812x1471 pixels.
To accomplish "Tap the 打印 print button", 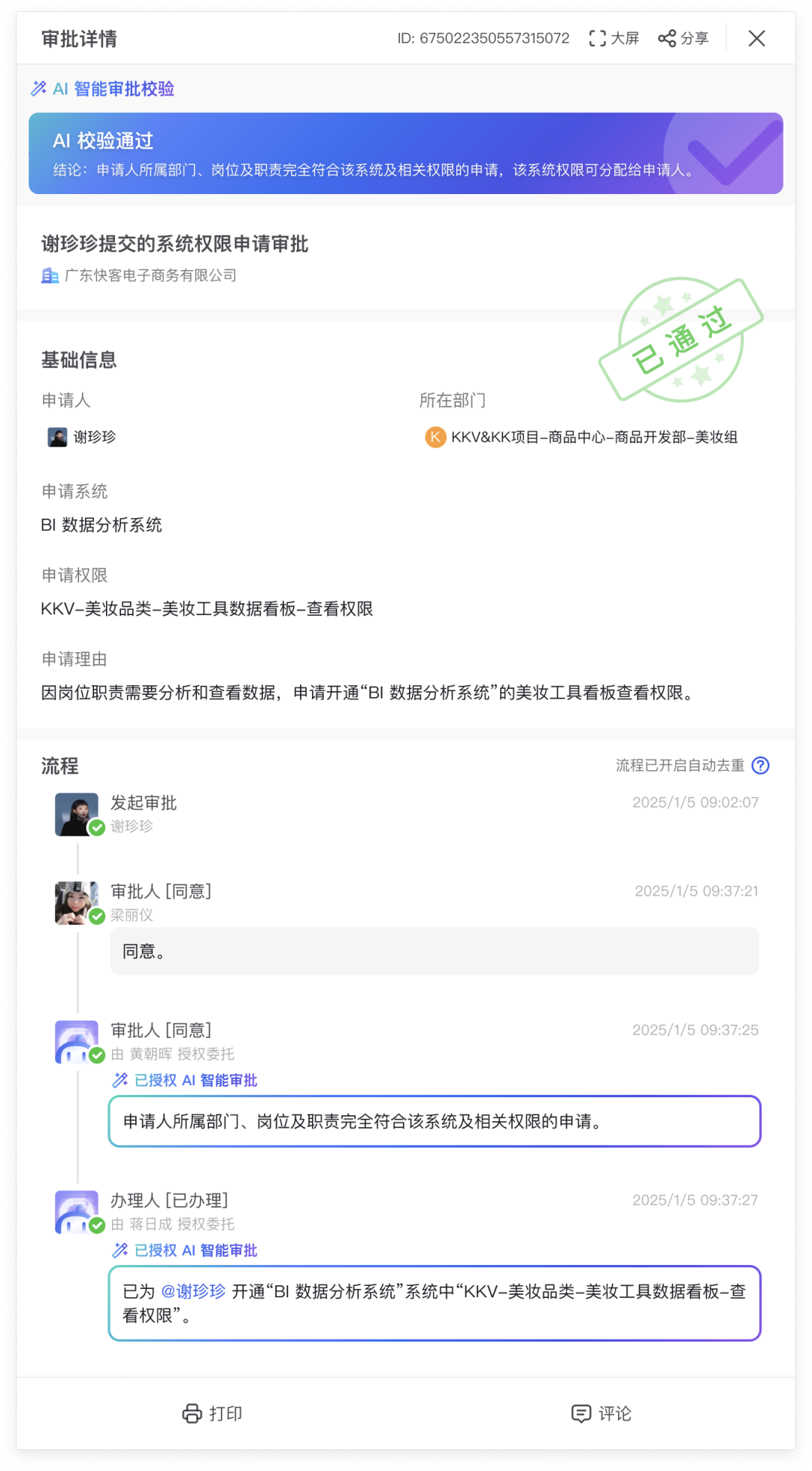I will [x=212, y=1413].
